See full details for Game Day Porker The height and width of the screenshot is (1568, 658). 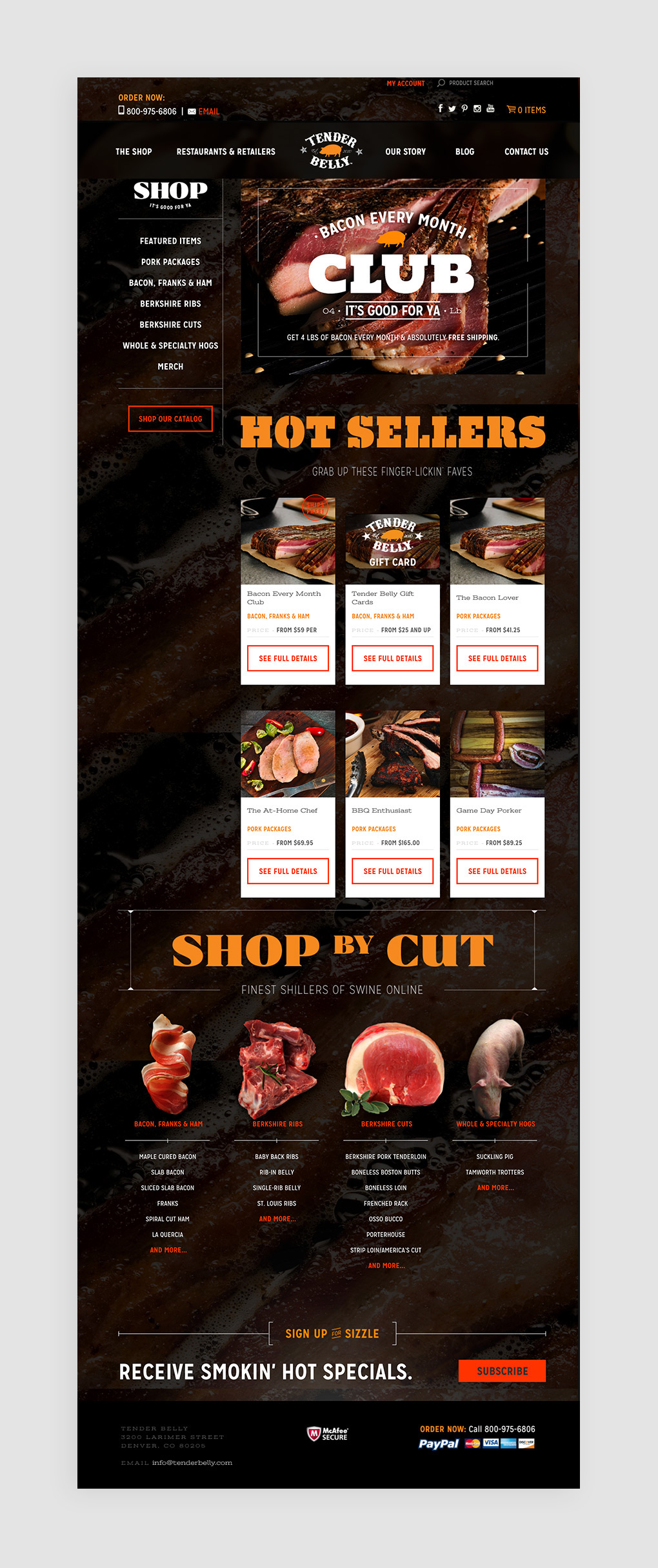tap(497, 871)
